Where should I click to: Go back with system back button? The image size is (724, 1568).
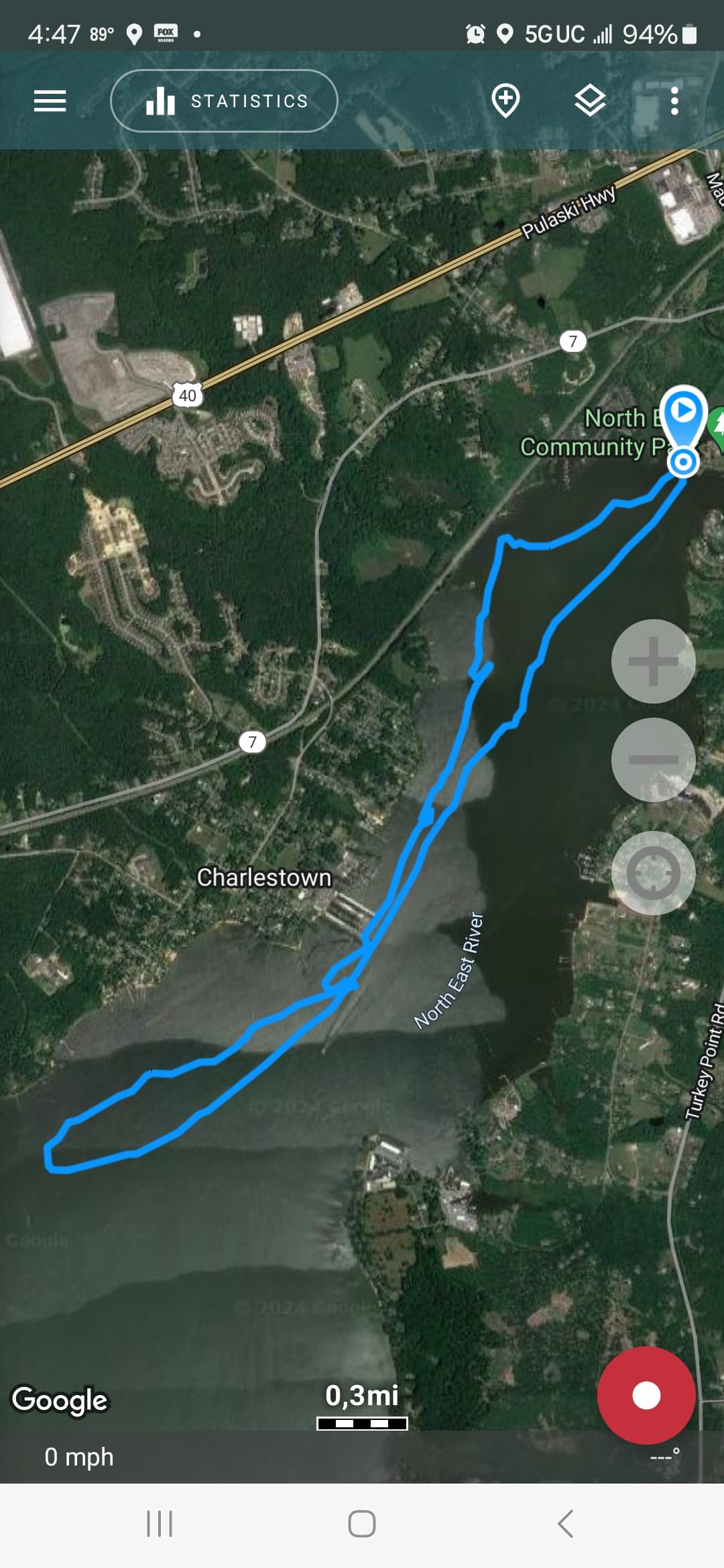(x=565, y=1524)
